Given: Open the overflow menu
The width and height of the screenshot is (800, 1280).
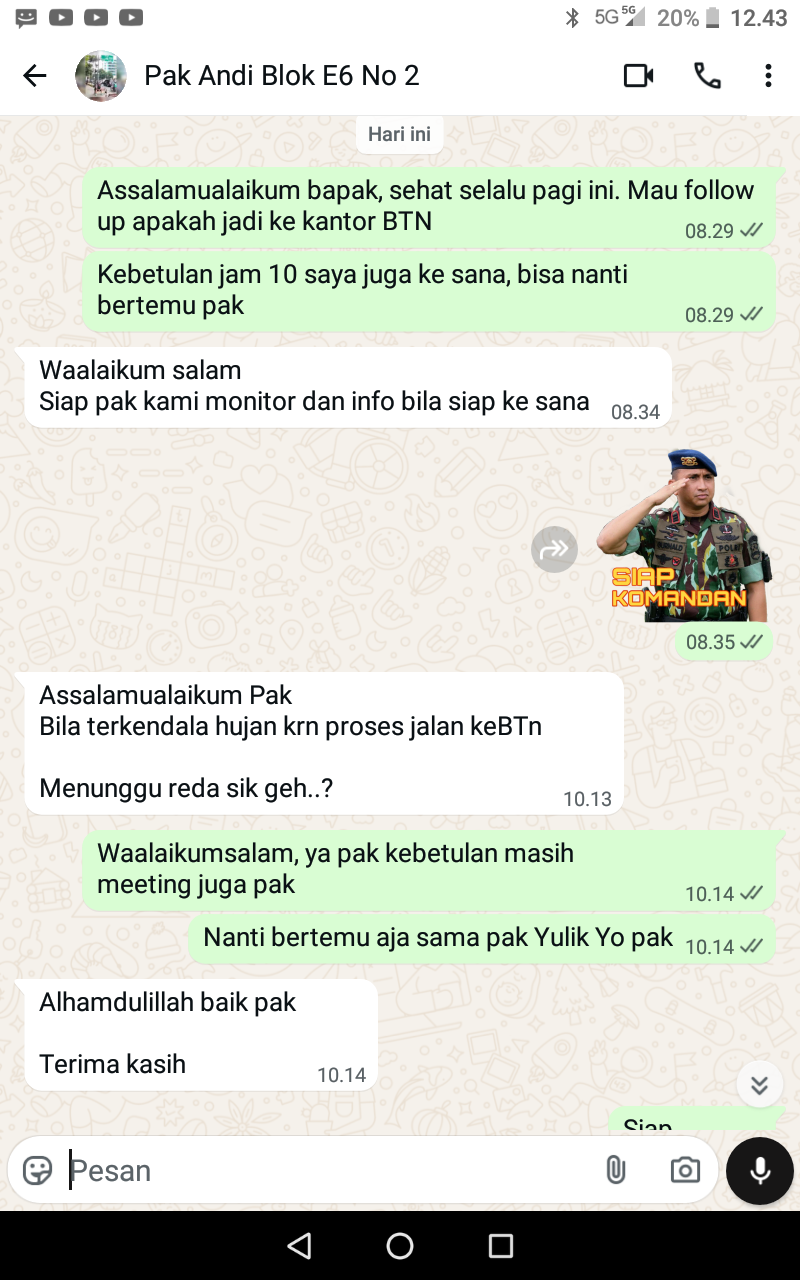Looking at the screenshot, I should [768, 76].
